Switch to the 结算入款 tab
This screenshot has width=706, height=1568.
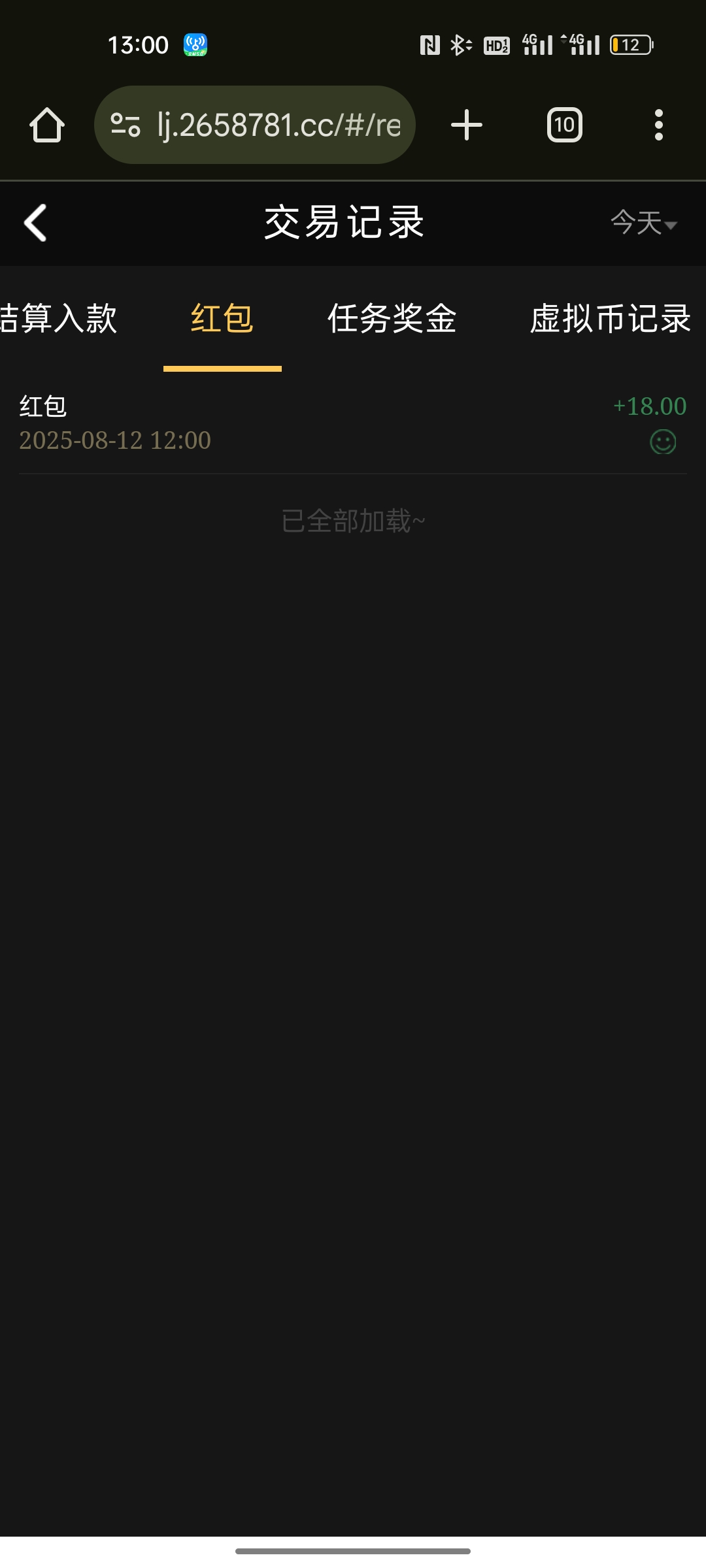point(59,319)
